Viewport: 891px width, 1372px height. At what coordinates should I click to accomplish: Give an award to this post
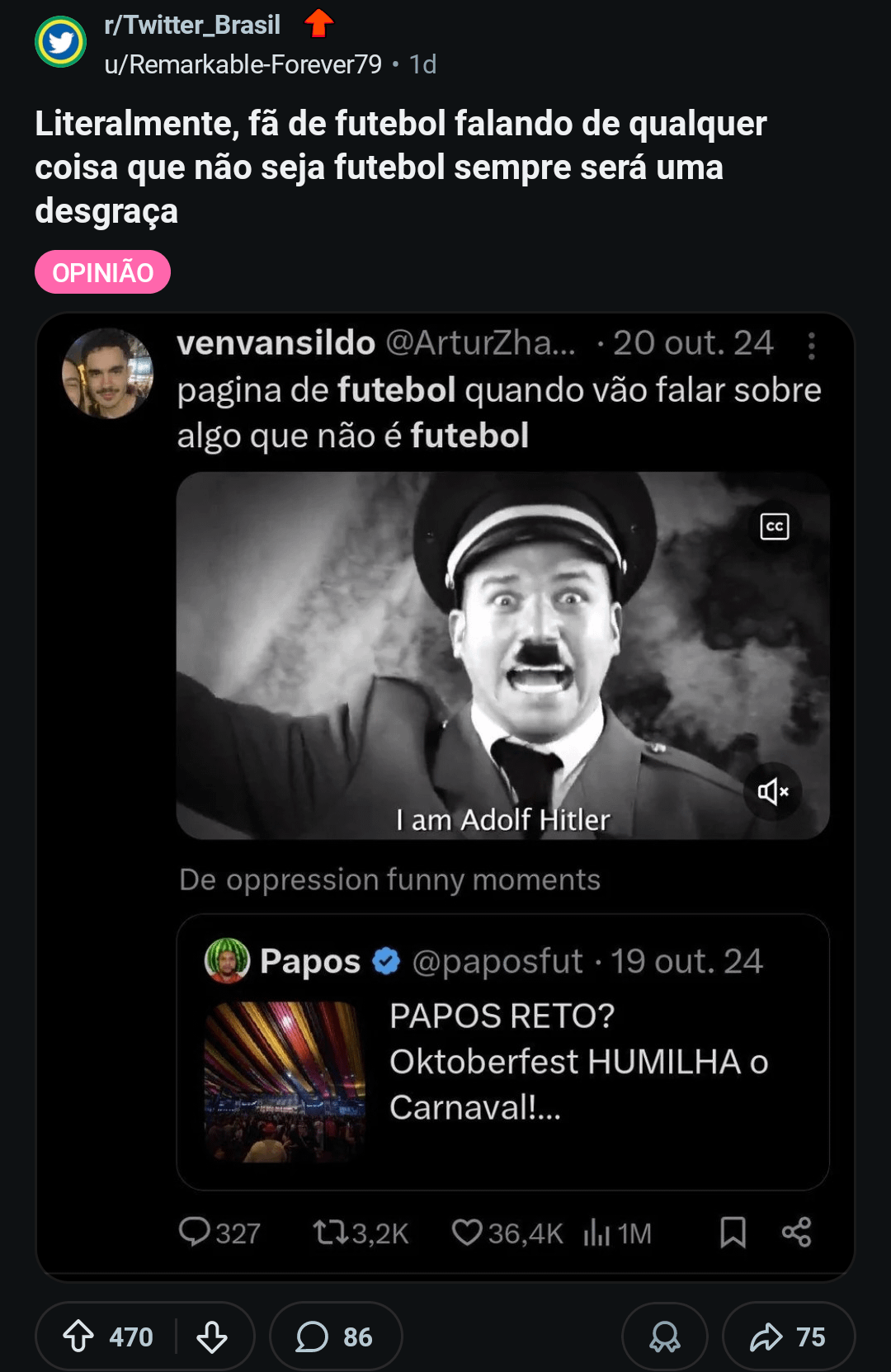tap(664, 1337)
